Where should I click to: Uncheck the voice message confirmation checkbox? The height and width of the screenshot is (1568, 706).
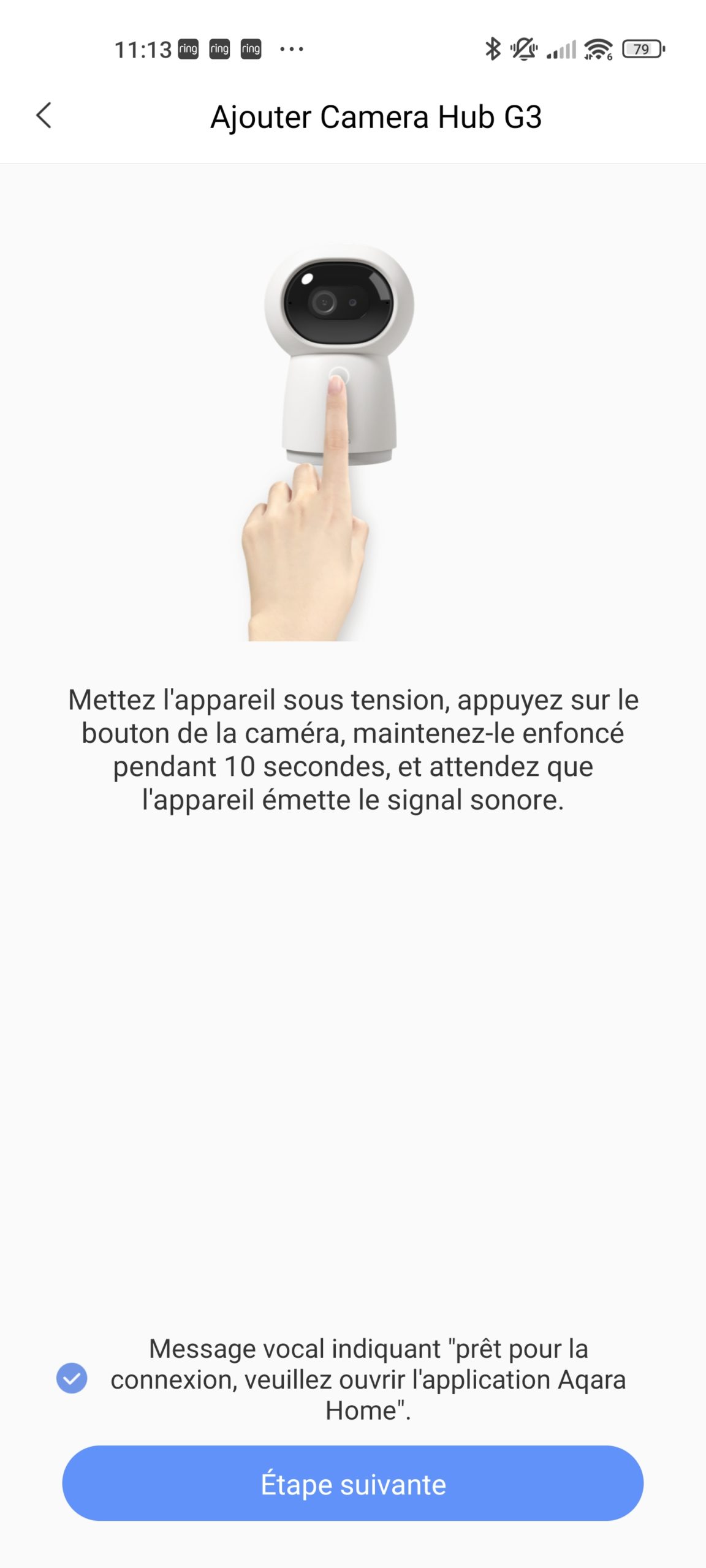[72, 1378]
